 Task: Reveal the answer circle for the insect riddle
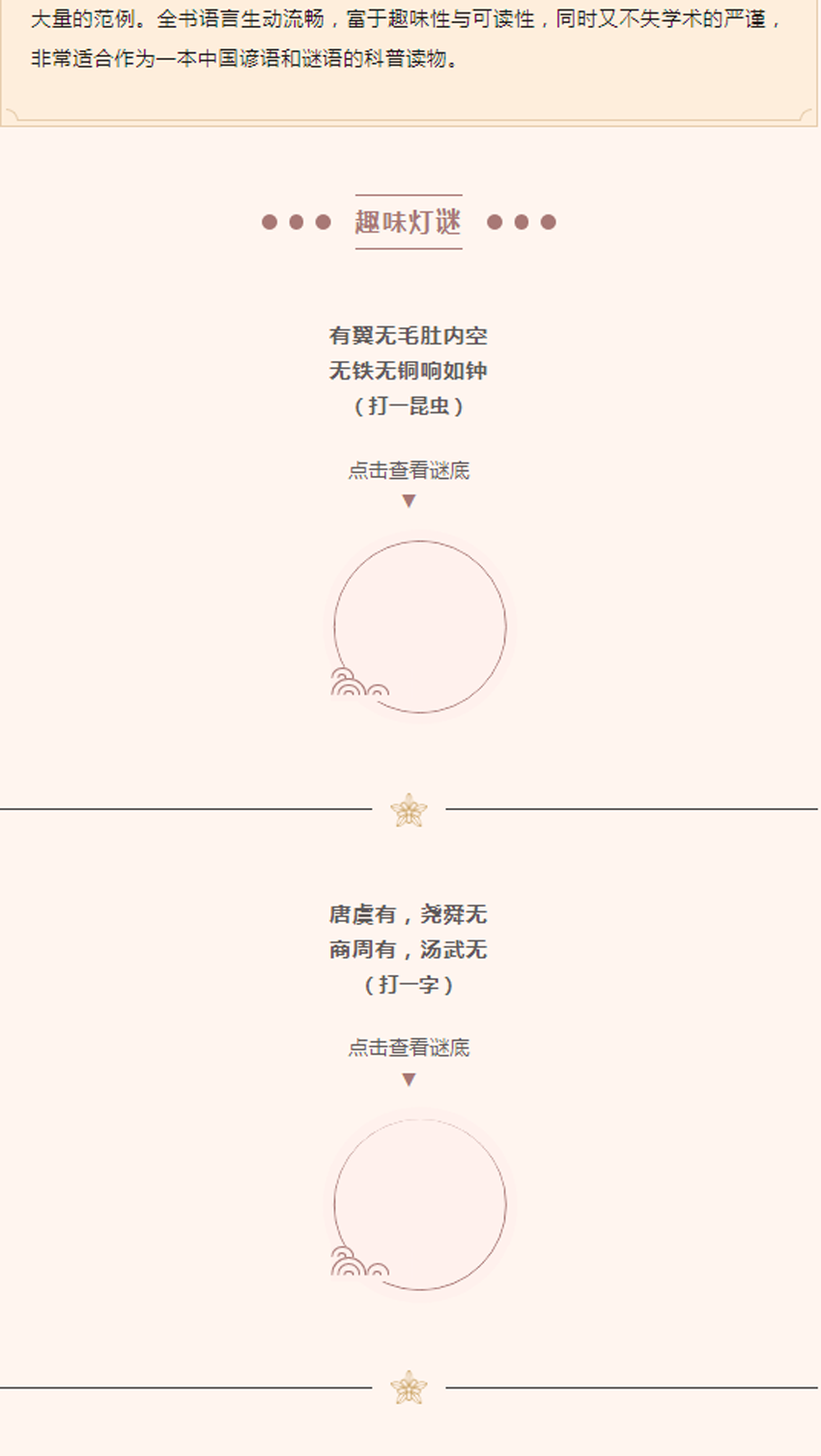tap(419, 627)
